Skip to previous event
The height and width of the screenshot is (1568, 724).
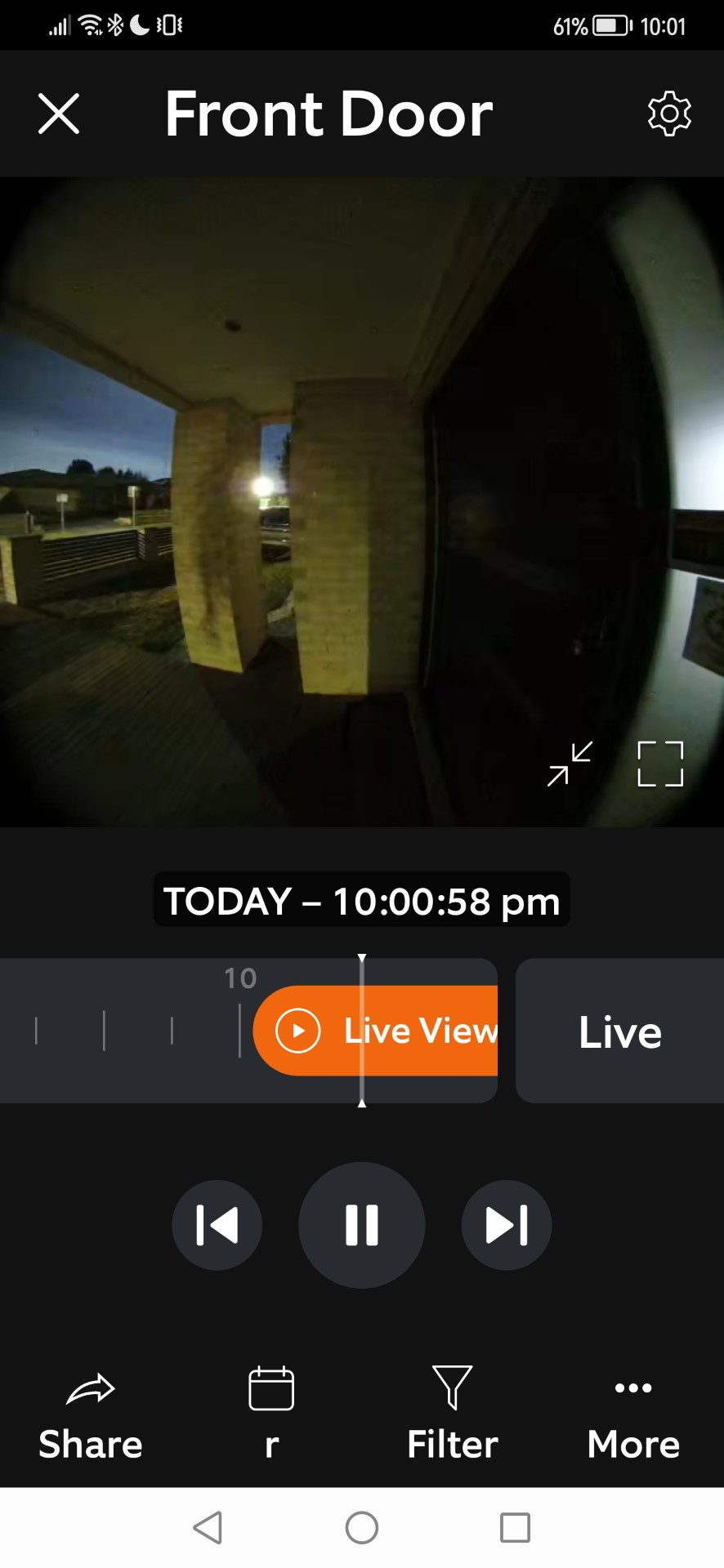pos(217,1225)
